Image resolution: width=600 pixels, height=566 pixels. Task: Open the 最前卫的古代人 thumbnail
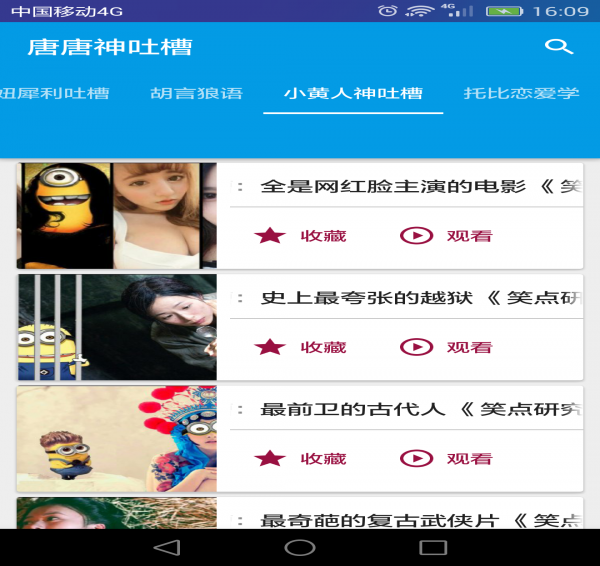[117, 438]
